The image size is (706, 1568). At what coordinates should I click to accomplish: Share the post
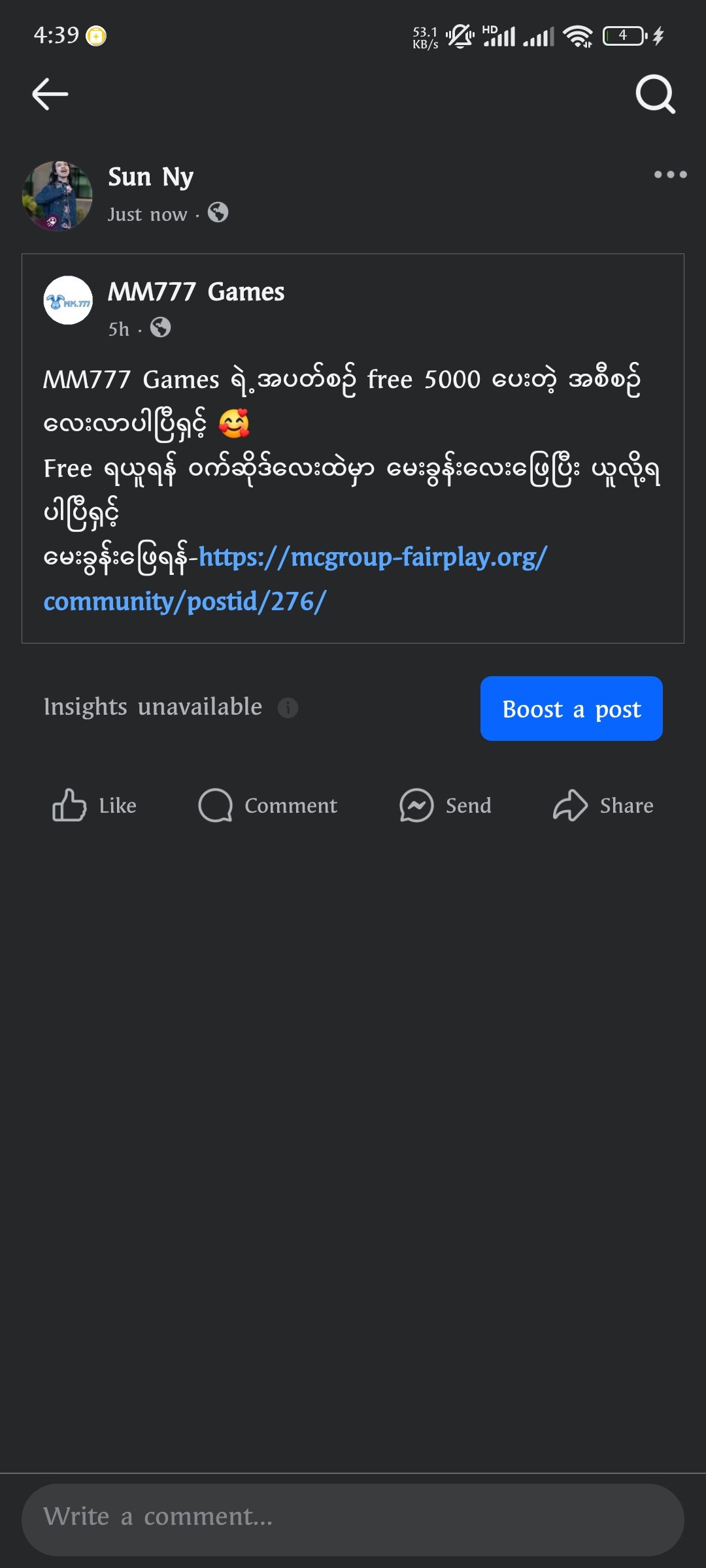(603, 805)
